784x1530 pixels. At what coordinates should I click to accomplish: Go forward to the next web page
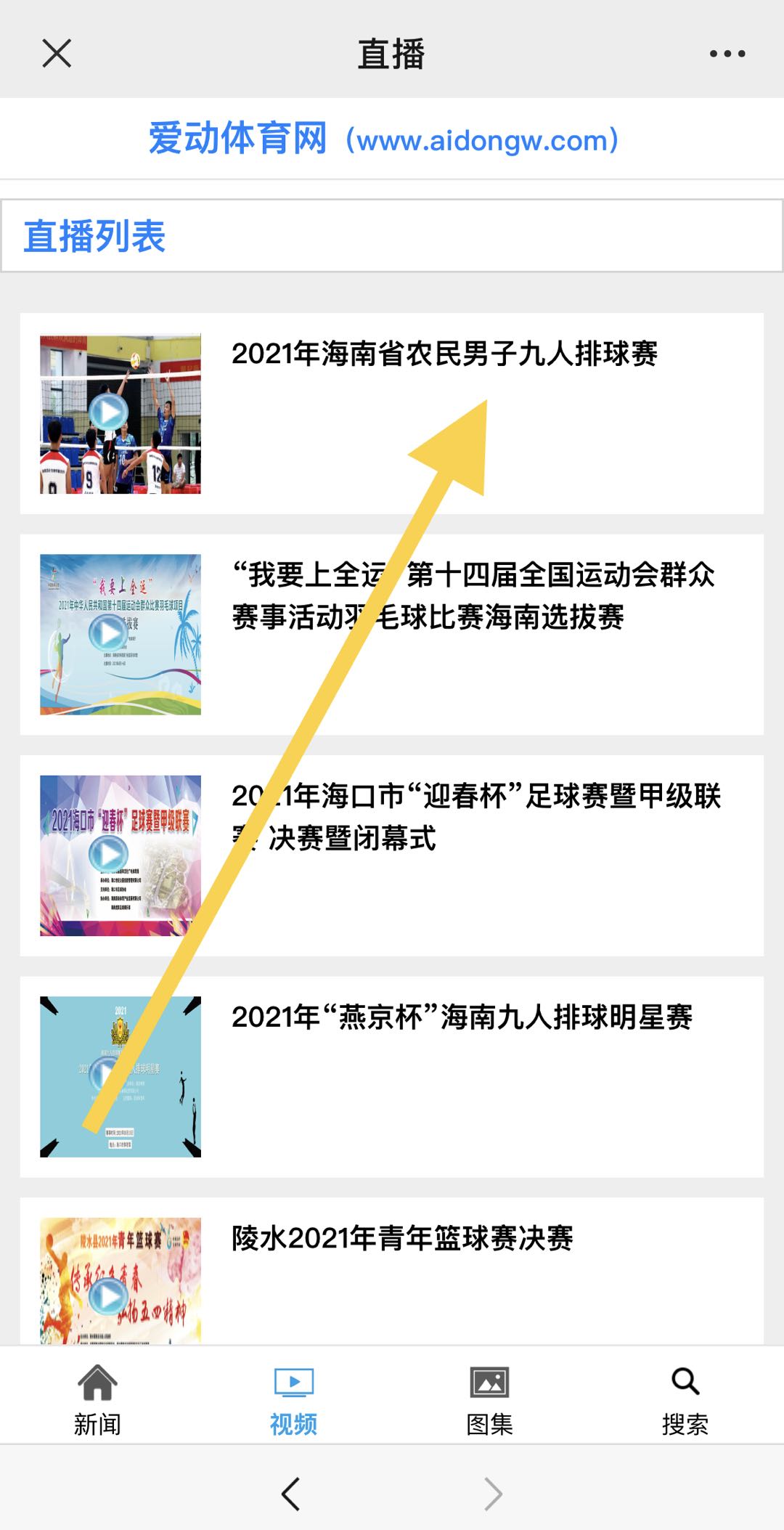(x=493, y=1494)
